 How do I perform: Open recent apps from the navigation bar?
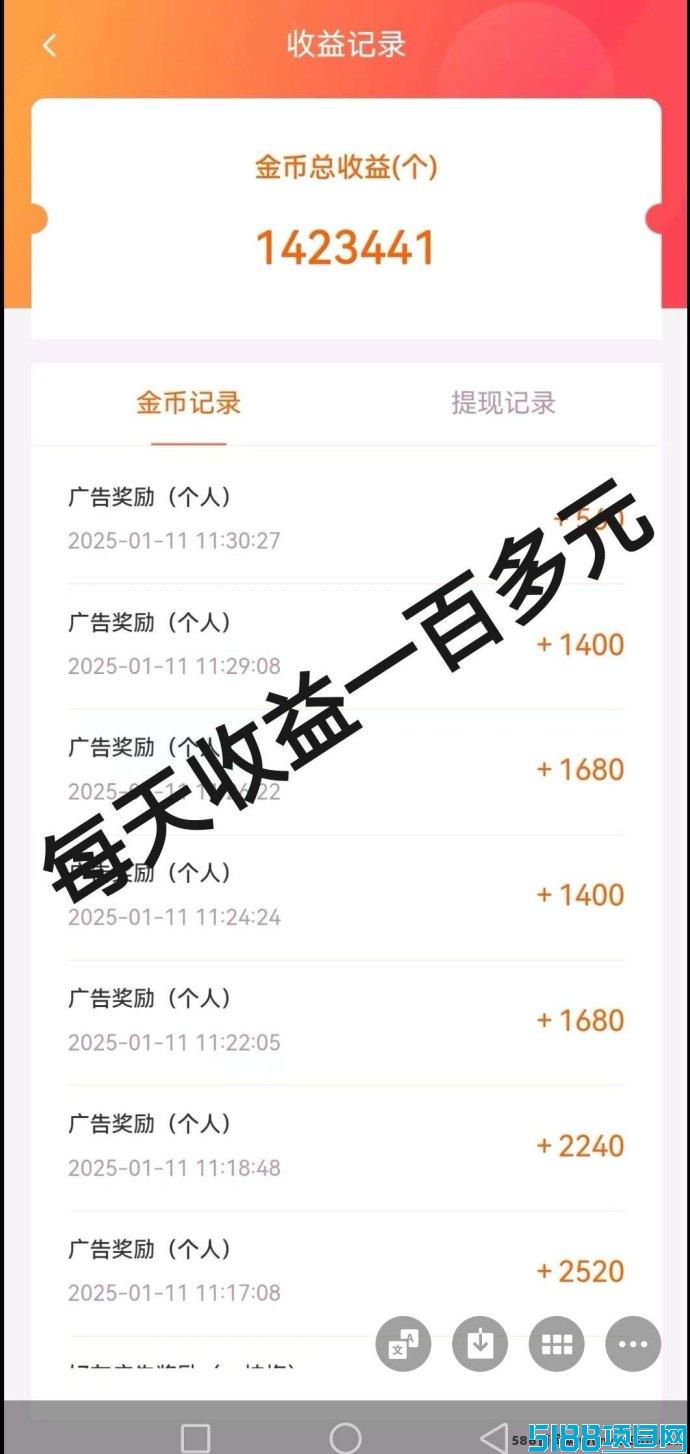click(x=196, y=1438)
